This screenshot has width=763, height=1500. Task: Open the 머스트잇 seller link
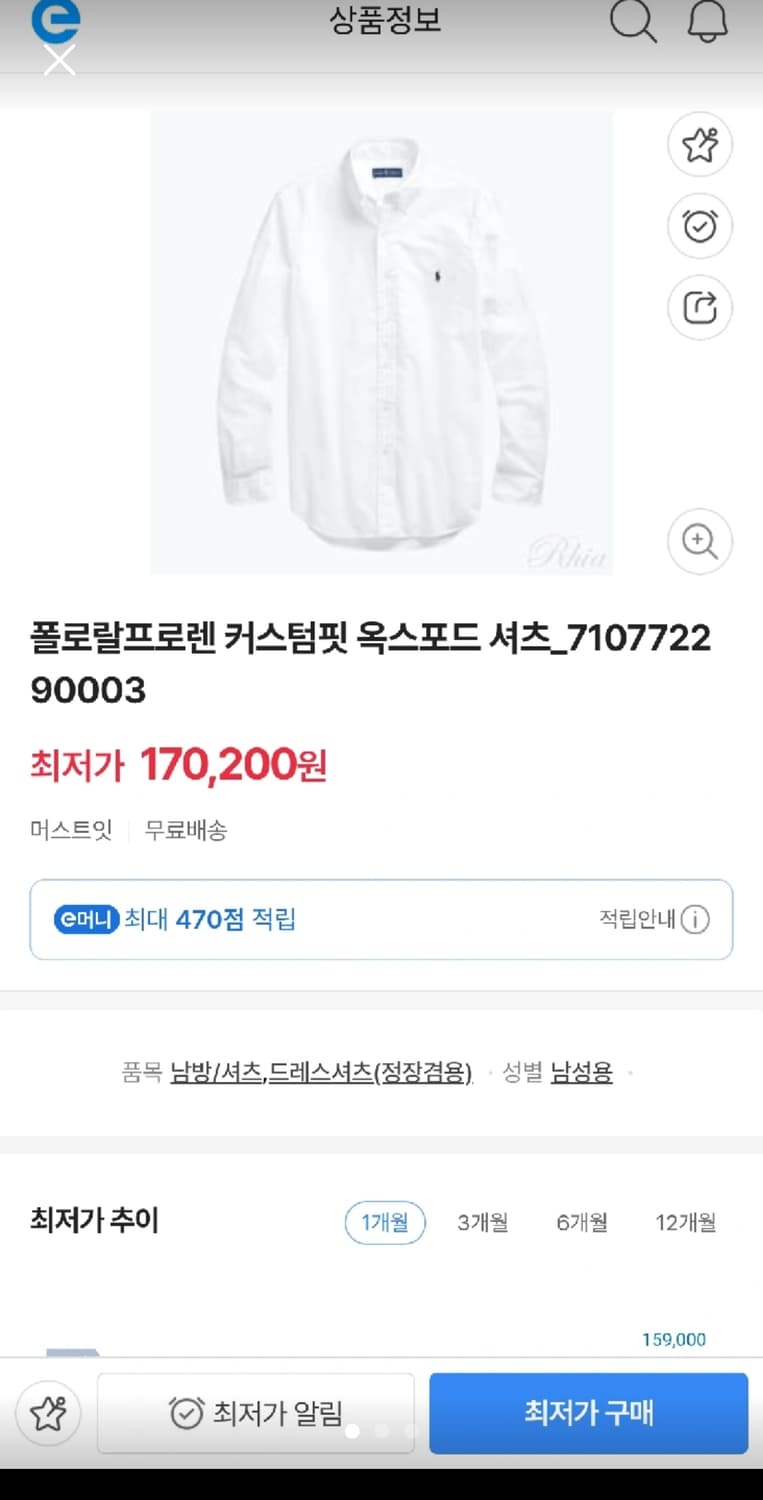click(70, 831)
